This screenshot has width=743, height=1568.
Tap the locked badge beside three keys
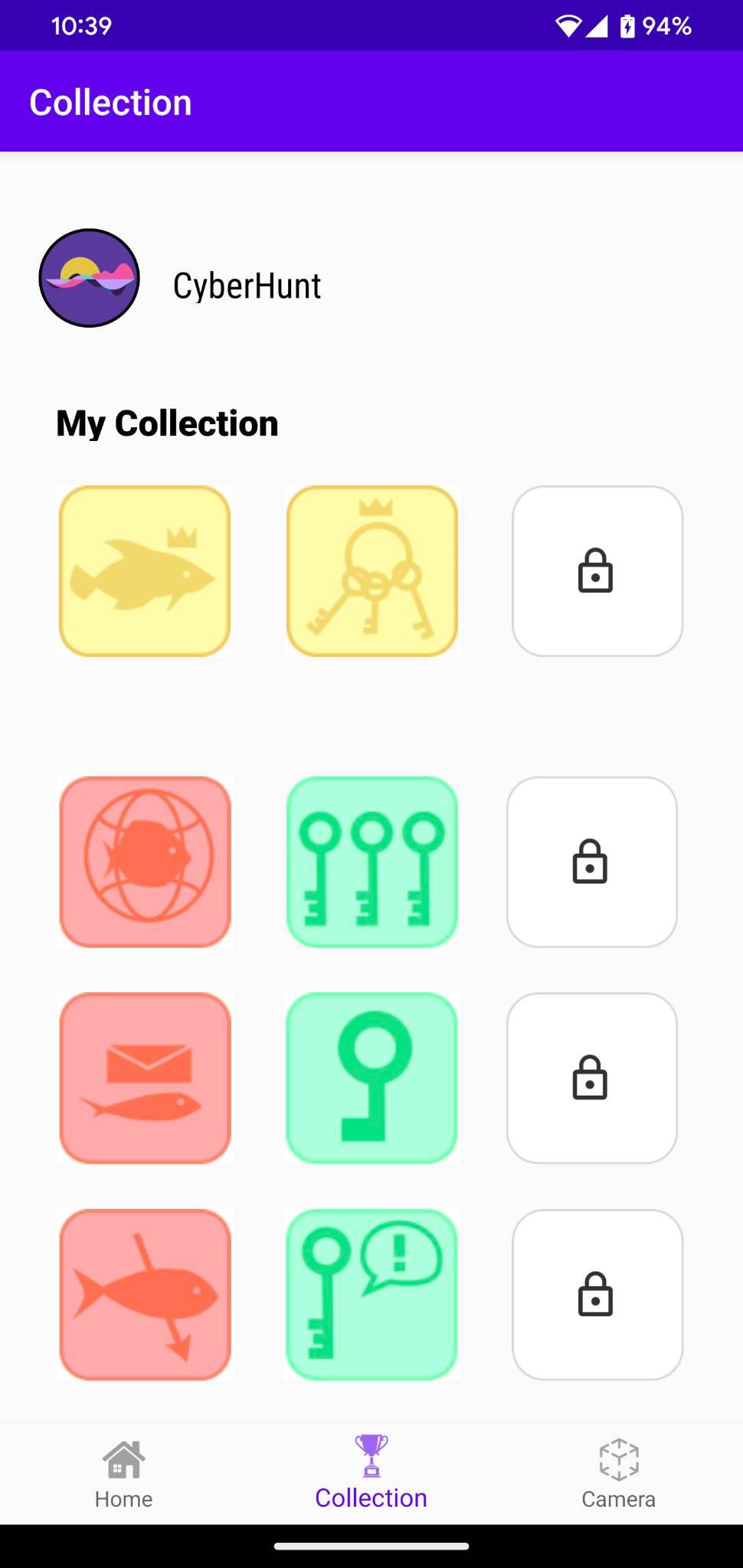click(592, 862)
